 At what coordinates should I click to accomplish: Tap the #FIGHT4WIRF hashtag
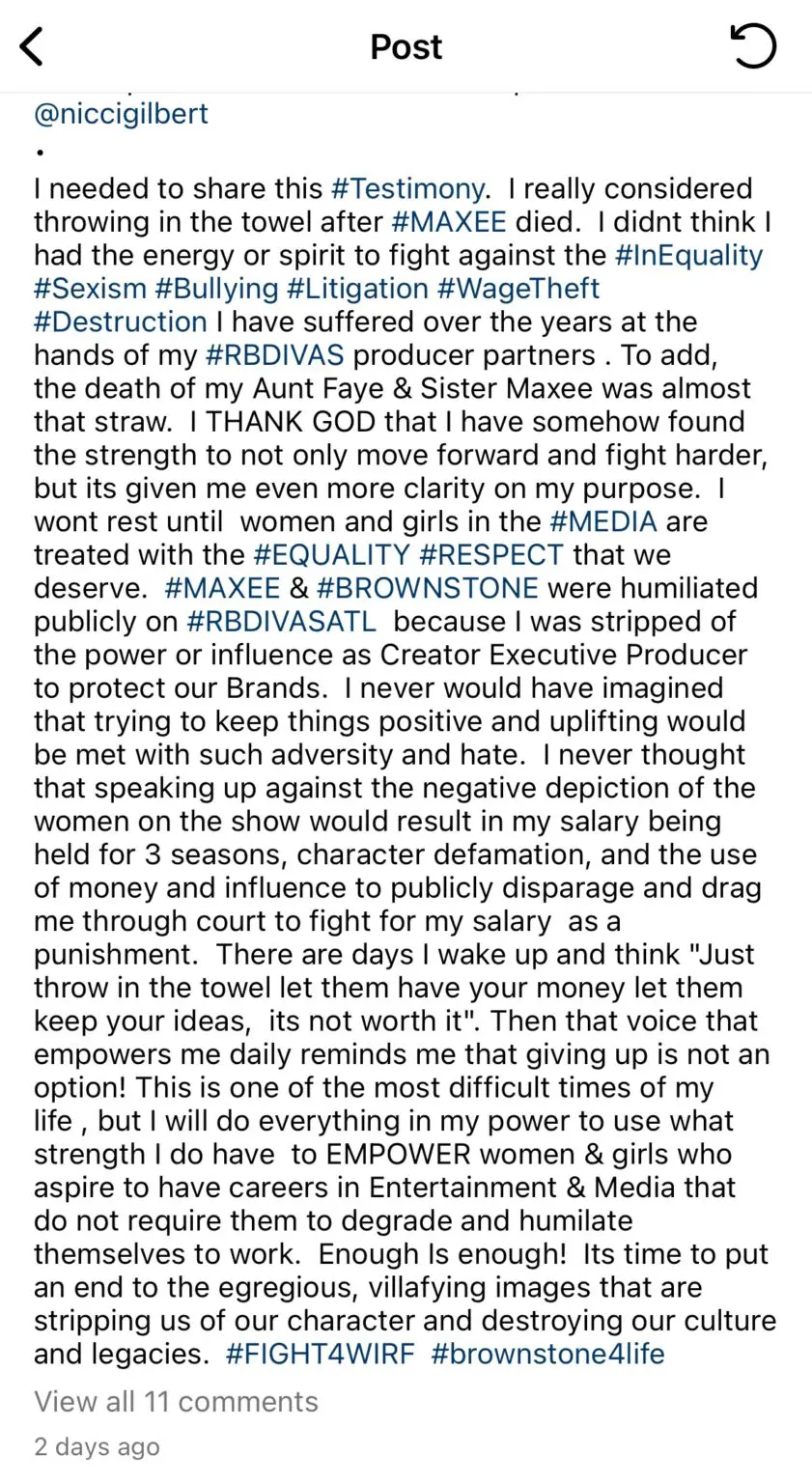point(320,1354)
